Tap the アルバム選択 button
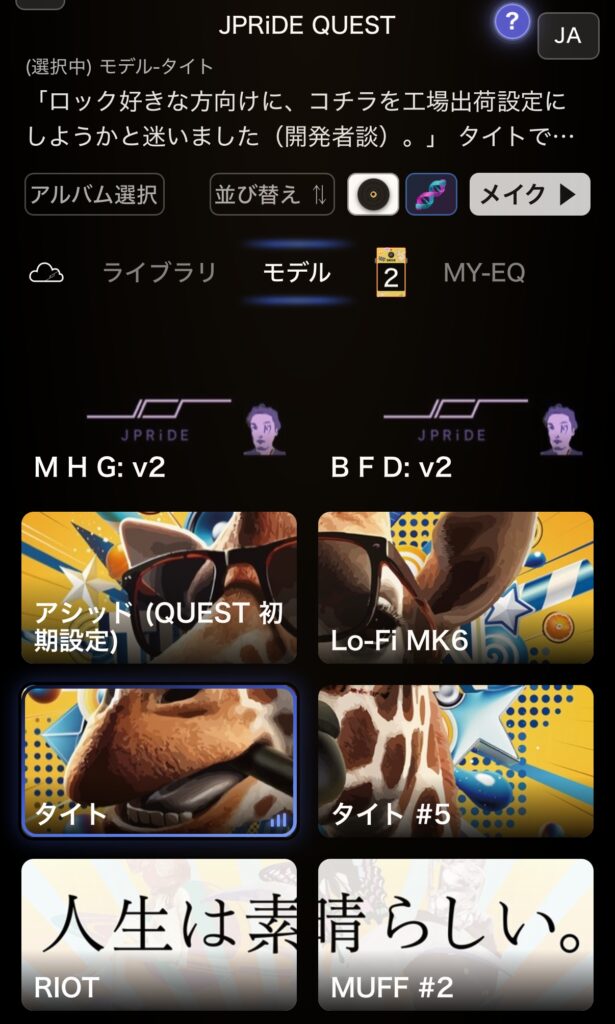The width and height of the screenshot is (615, 1024). (95, 195)
